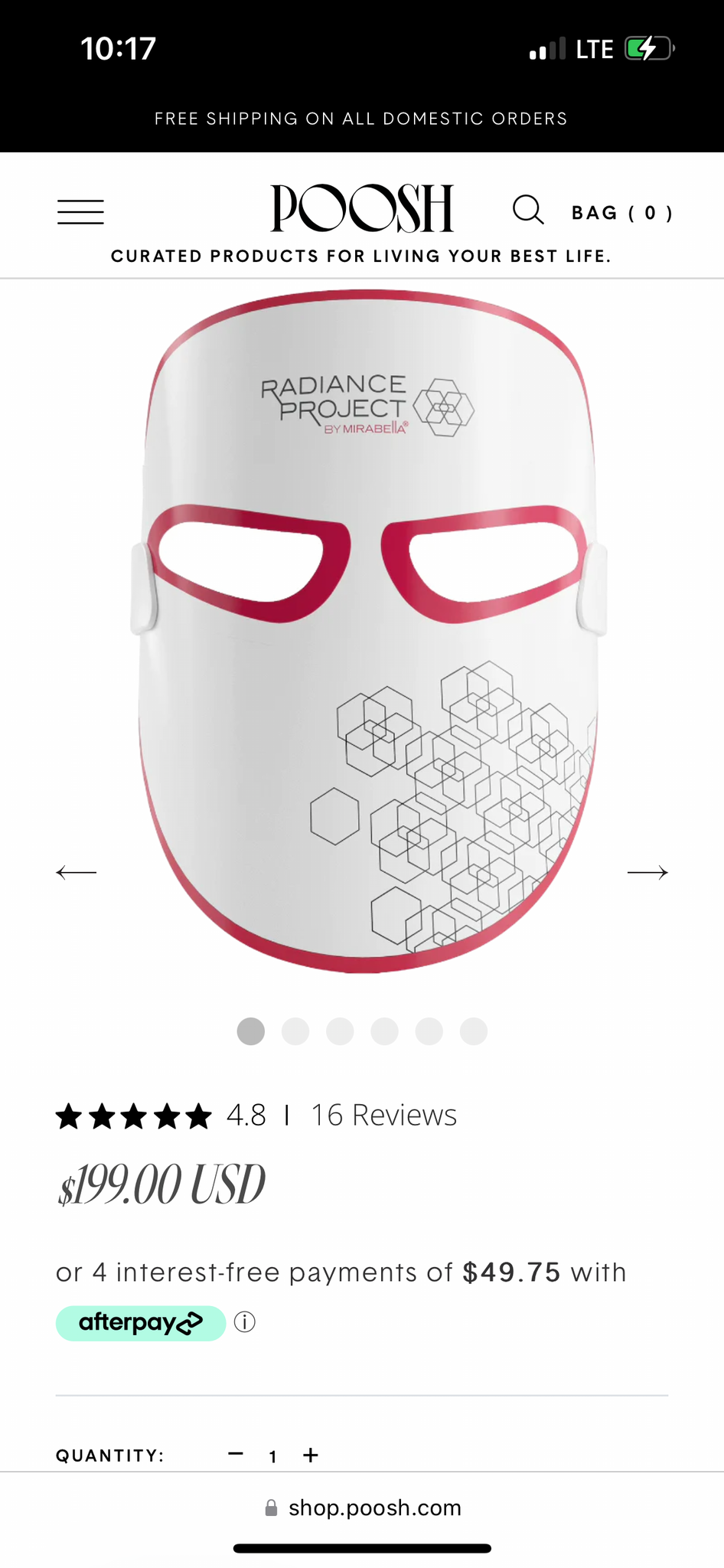This screenshot has height=1568, width=724.
Task: Open the search icon
Action: coord(528,210)
